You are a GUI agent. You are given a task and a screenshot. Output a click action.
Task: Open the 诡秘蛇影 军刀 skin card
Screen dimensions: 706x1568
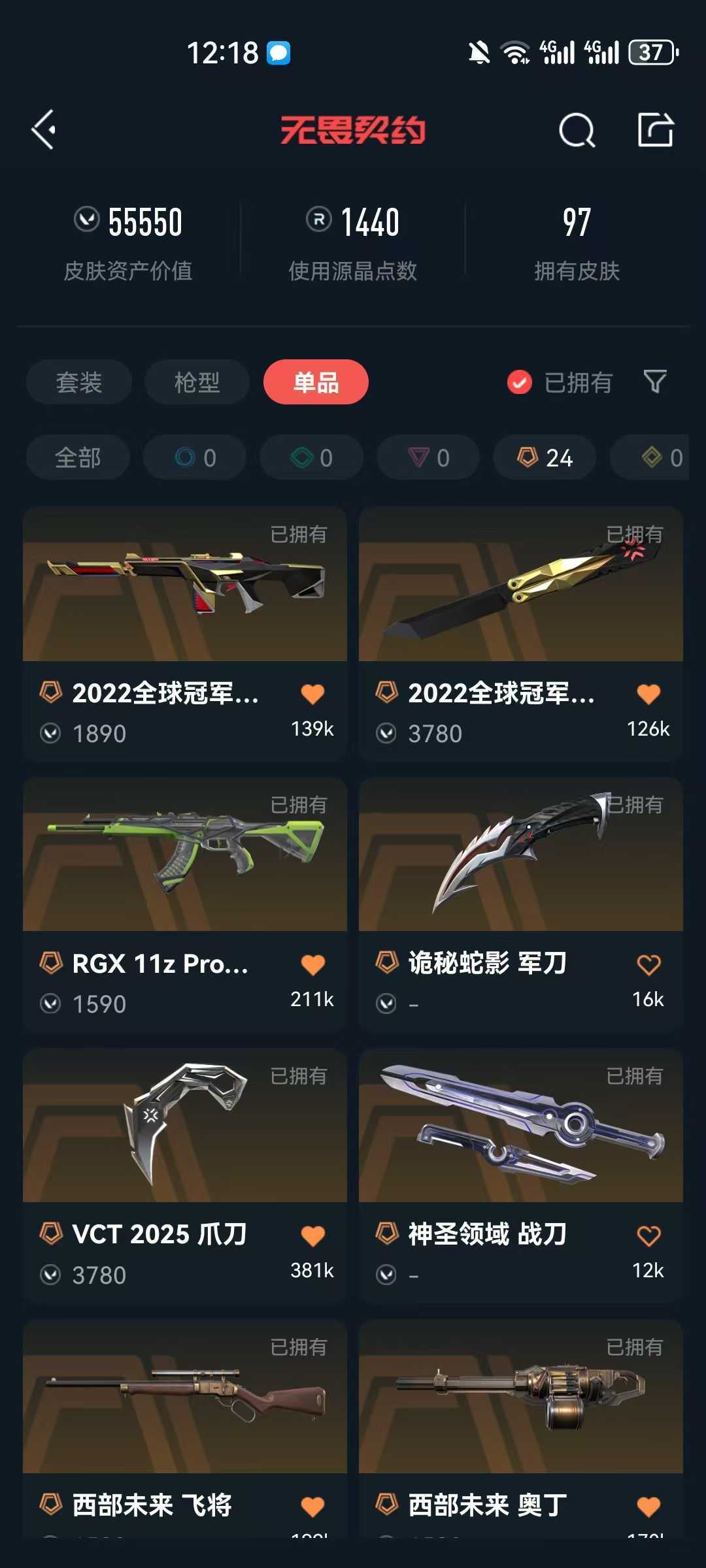tap(521, 905)
